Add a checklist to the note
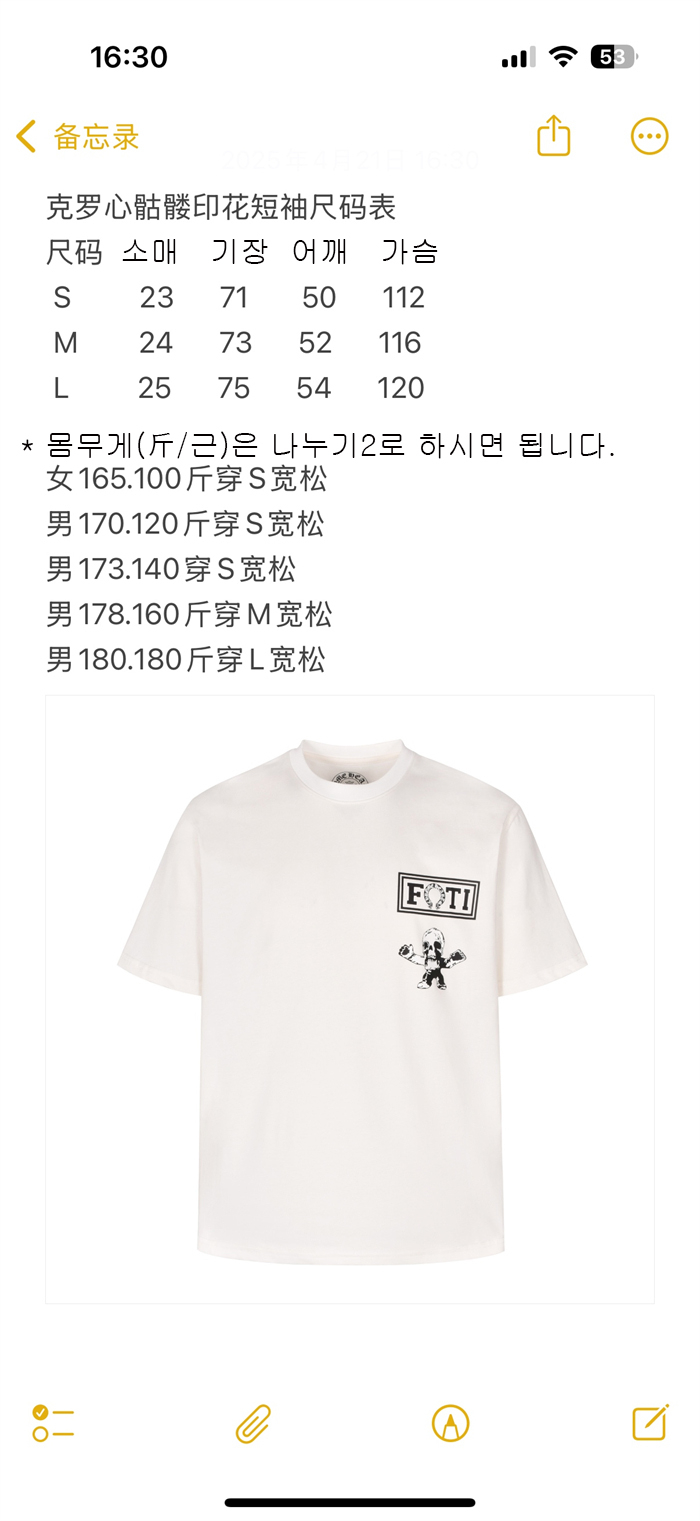This screenshot has height=1521, width=700. 53,1423
